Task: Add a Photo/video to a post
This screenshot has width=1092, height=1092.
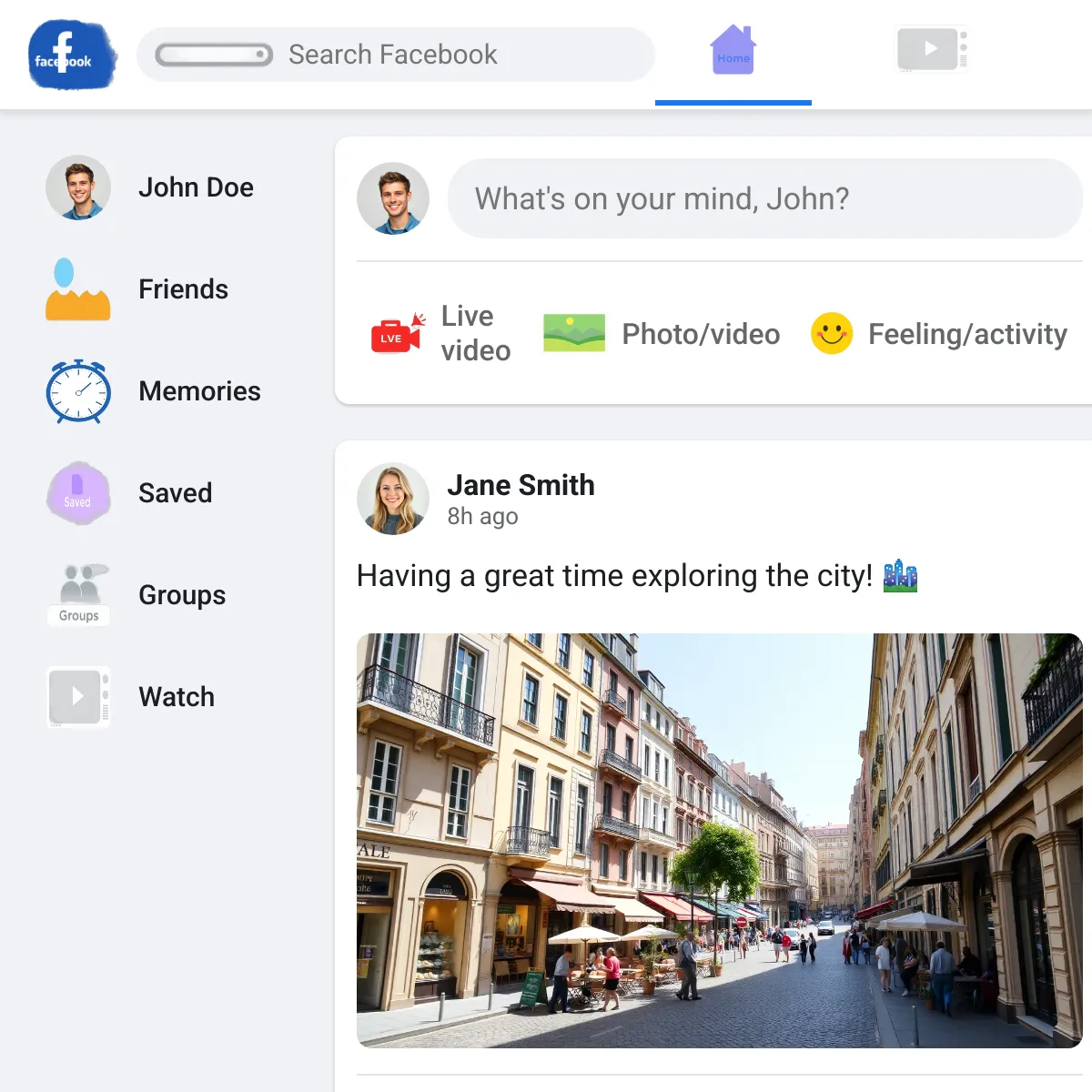Action: point(662,334)
